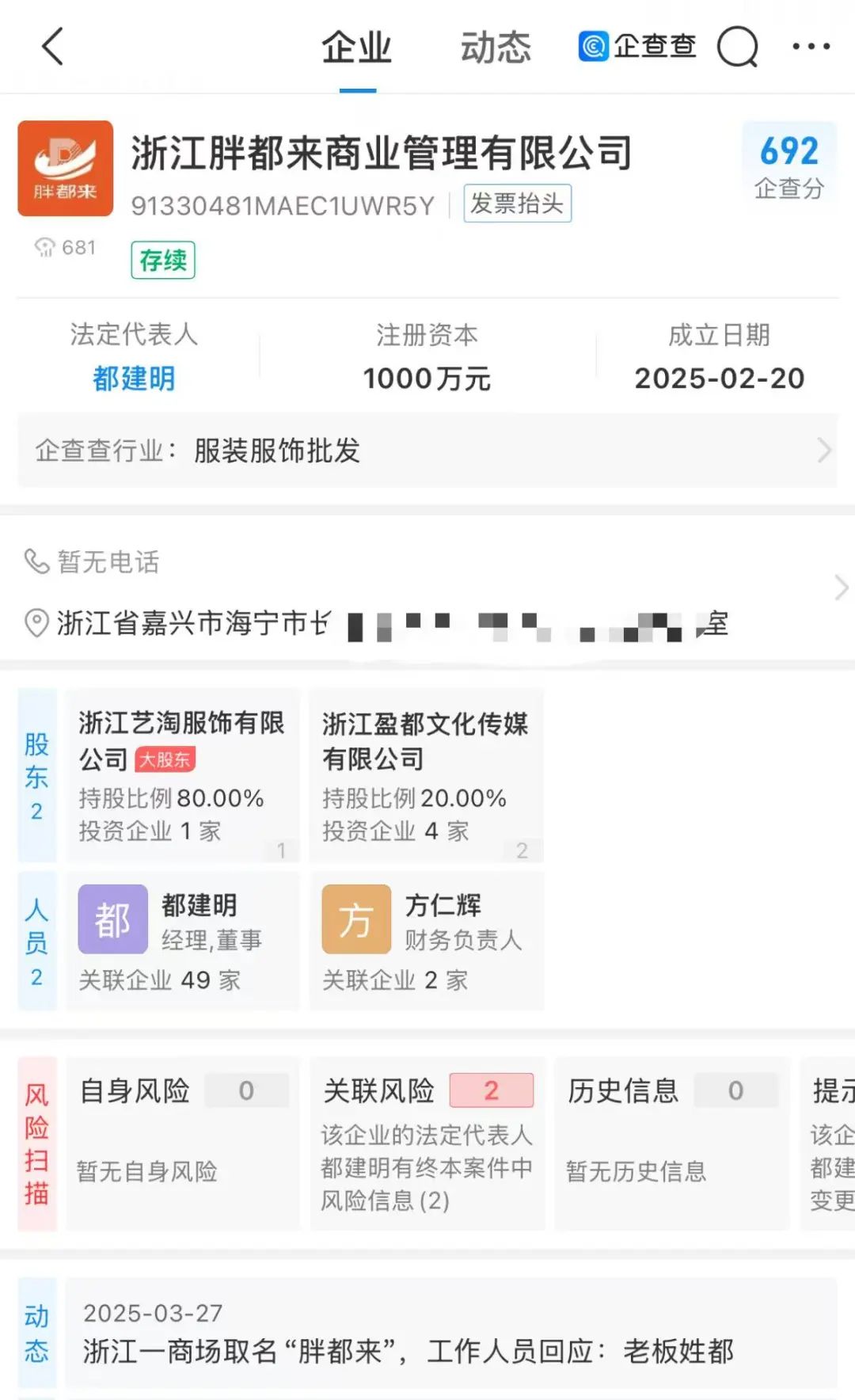Select the 企业 tab
Image resolution: width=855 pixels, height=1400 pixels.
(x=357, y=48)
